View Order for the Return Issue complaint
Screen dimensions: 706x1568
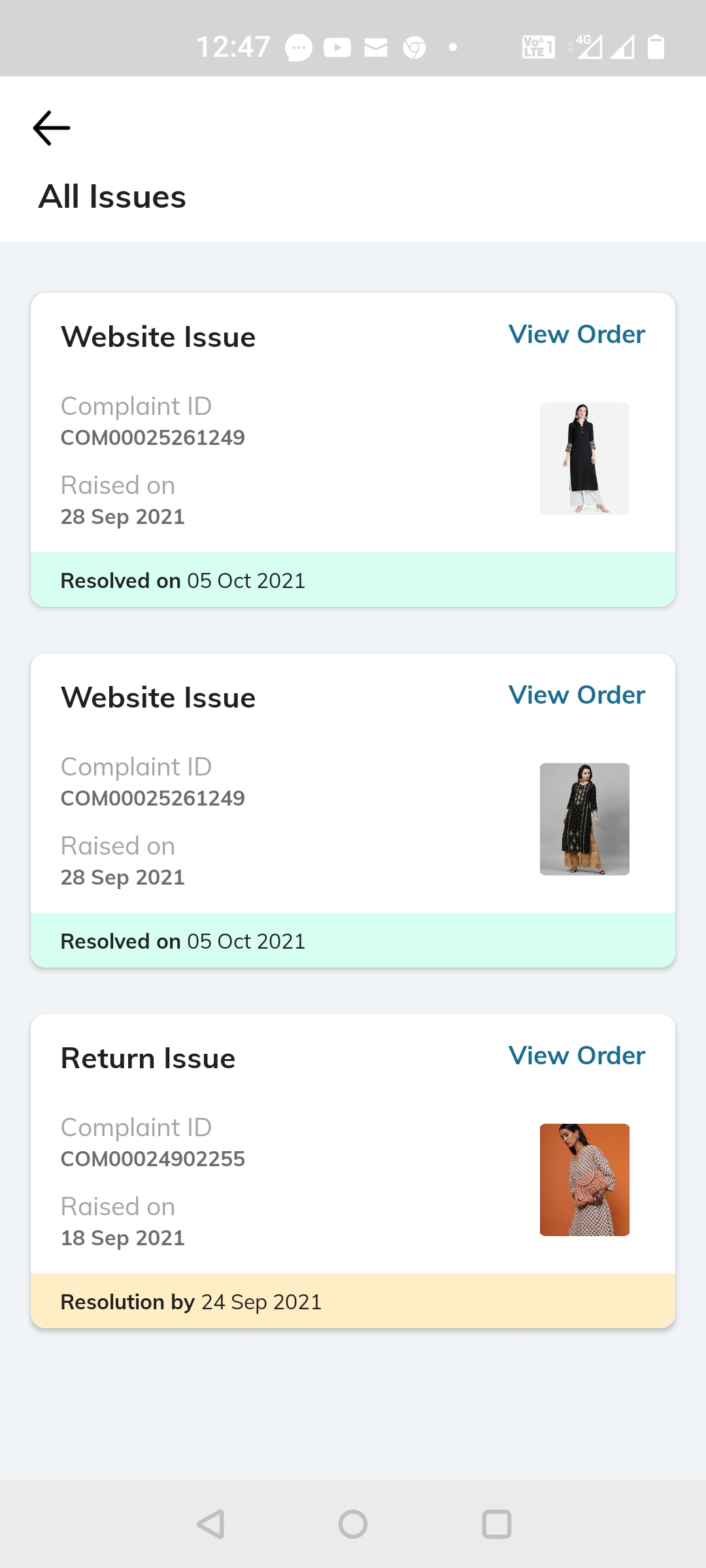pyautogui.click(x=577, y=1056)
